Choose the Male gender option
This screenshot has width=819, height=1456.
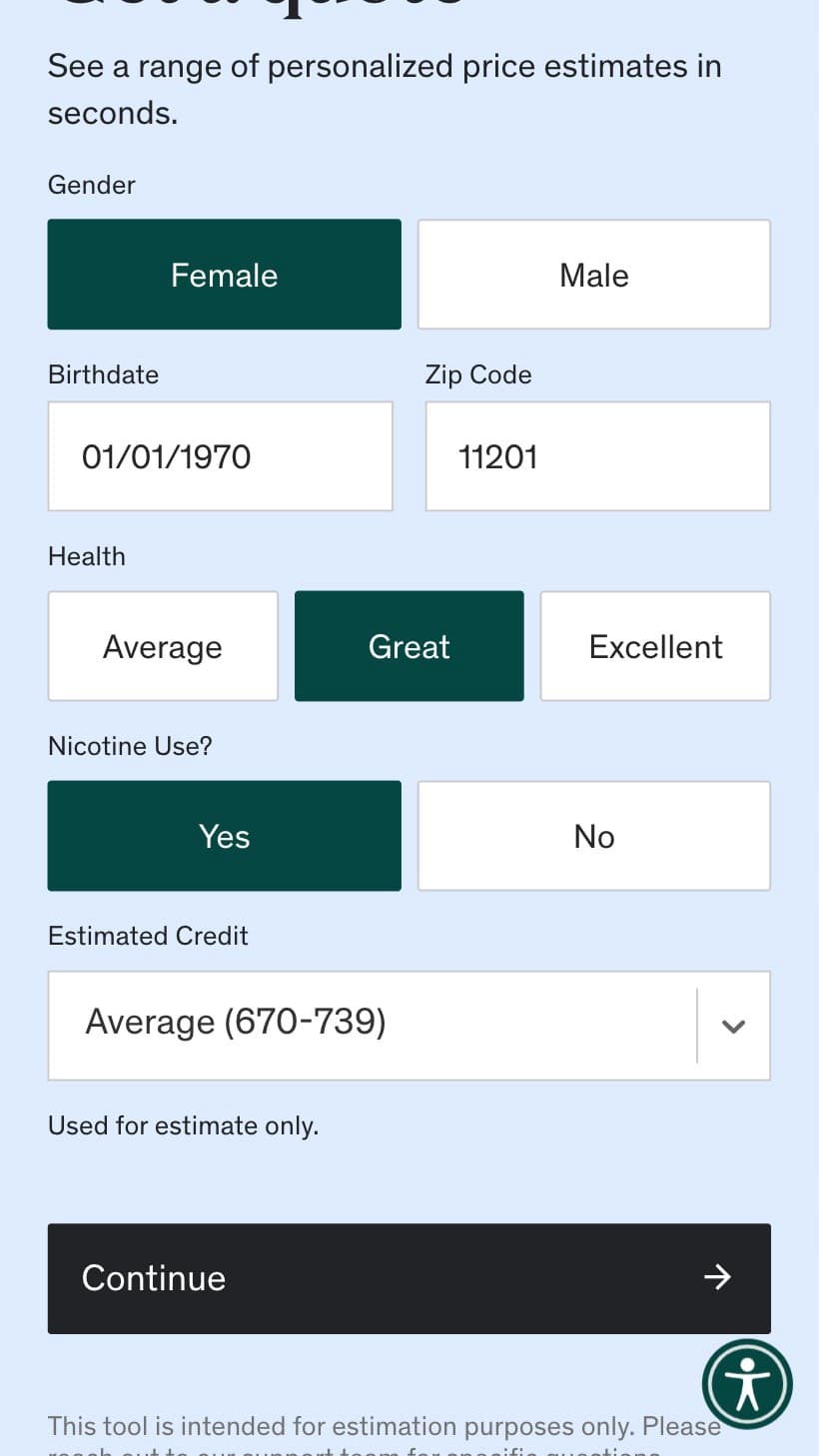(594, 275)
